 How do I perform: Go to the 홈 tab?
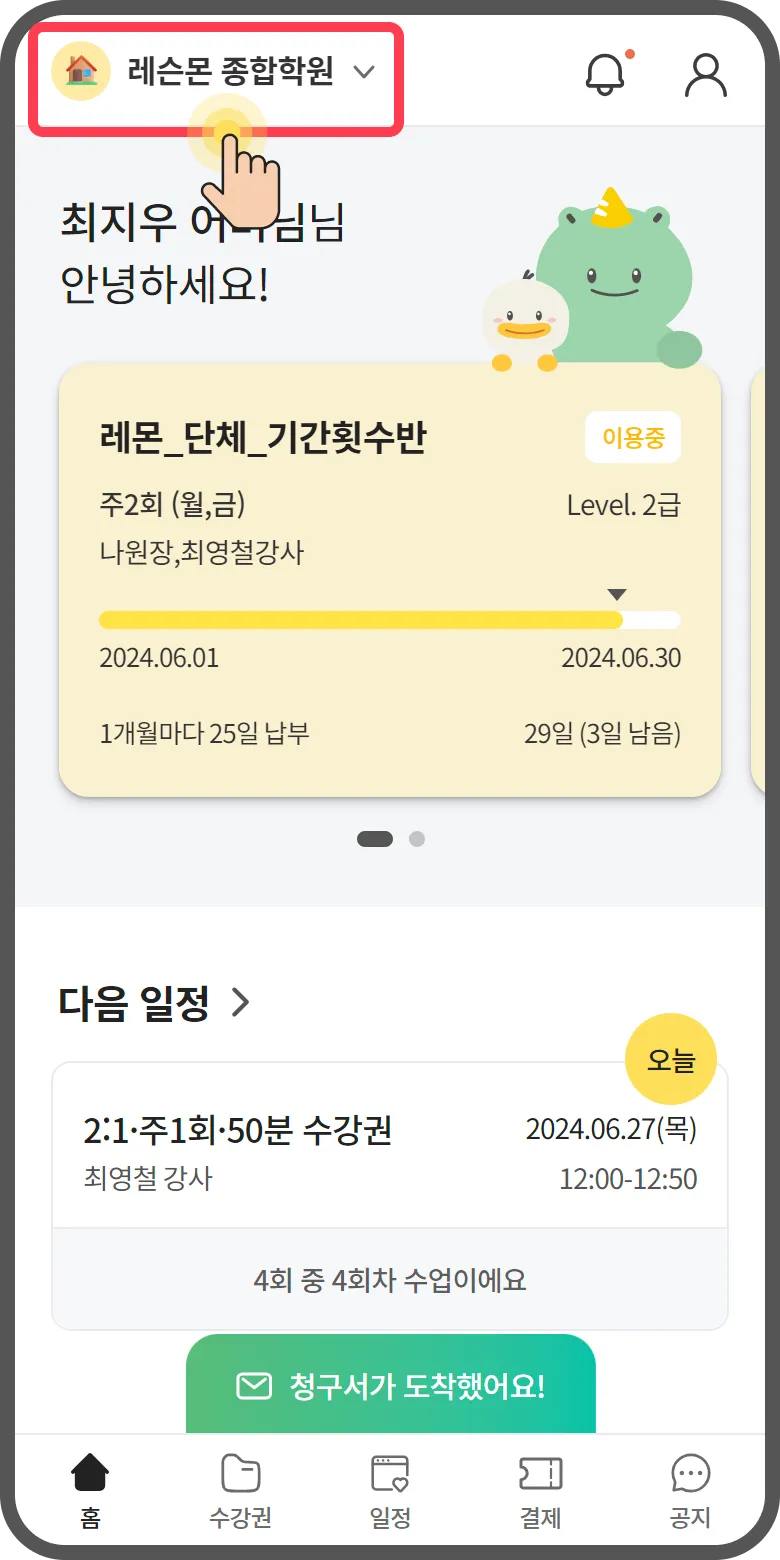point(90,1491)
